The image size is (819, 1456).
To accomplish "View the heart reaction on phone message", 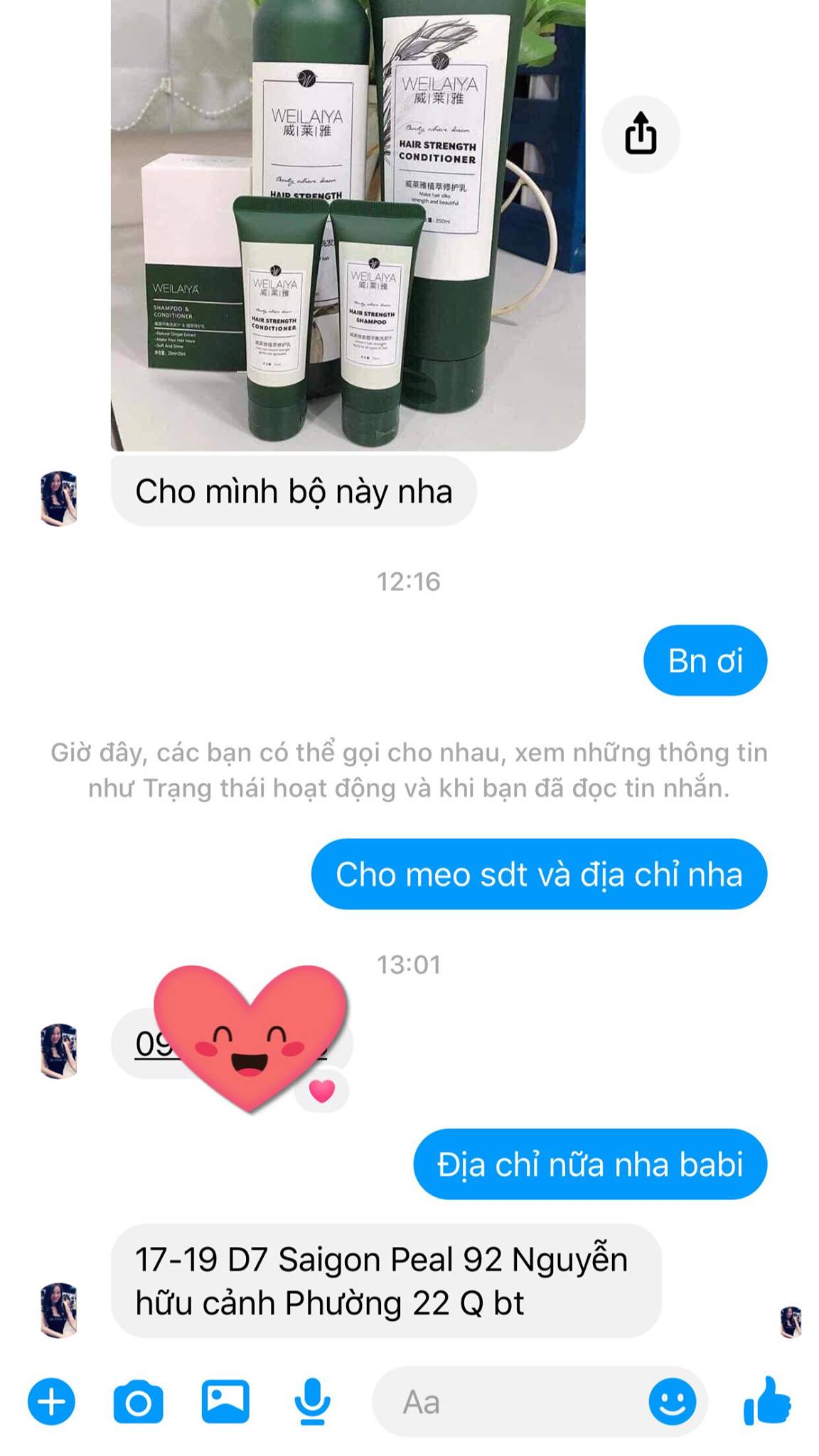I will (x=322, y=1091).
